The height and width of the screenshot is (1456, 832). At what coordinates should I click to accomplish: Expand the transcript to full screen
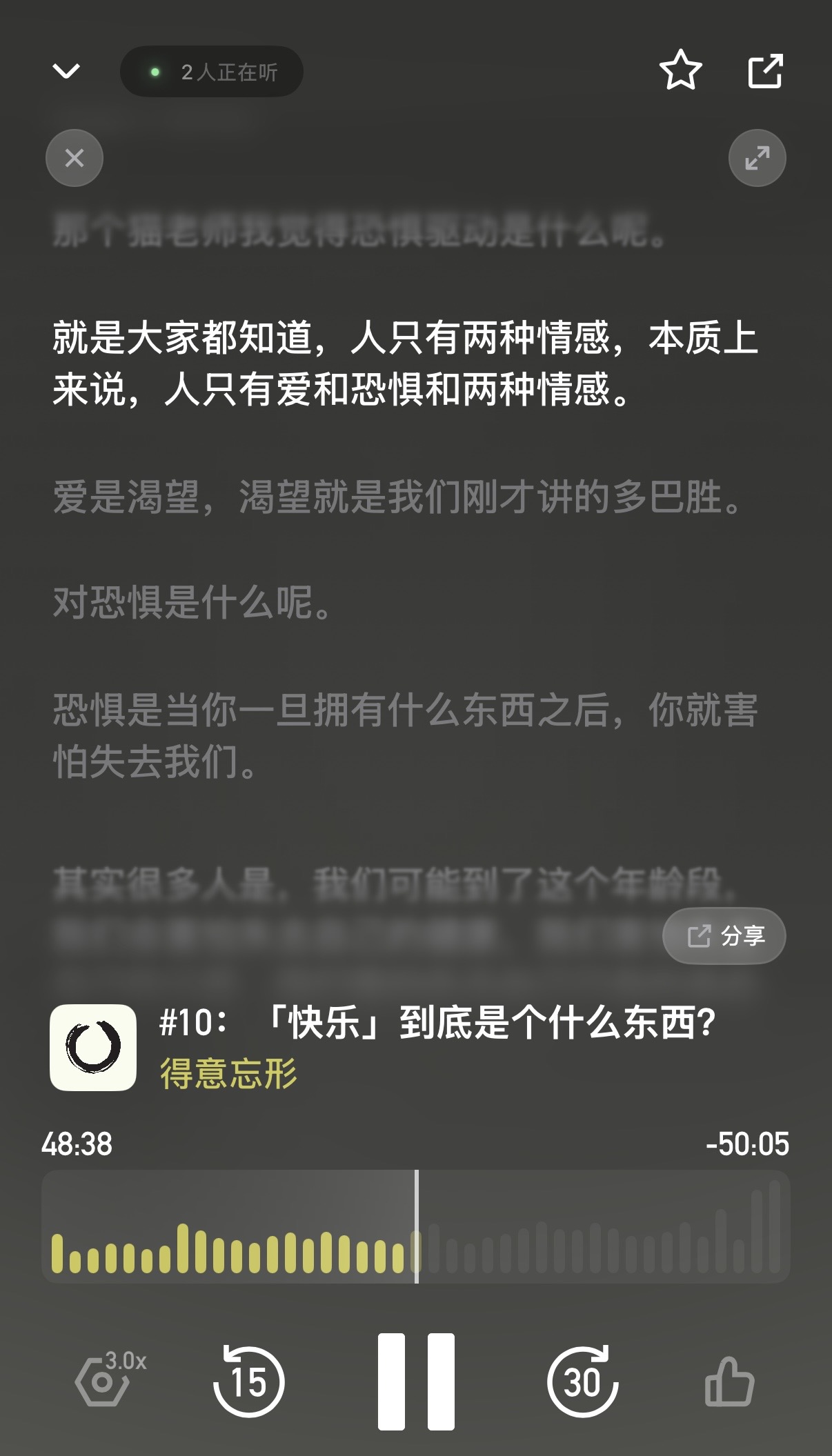757,158
